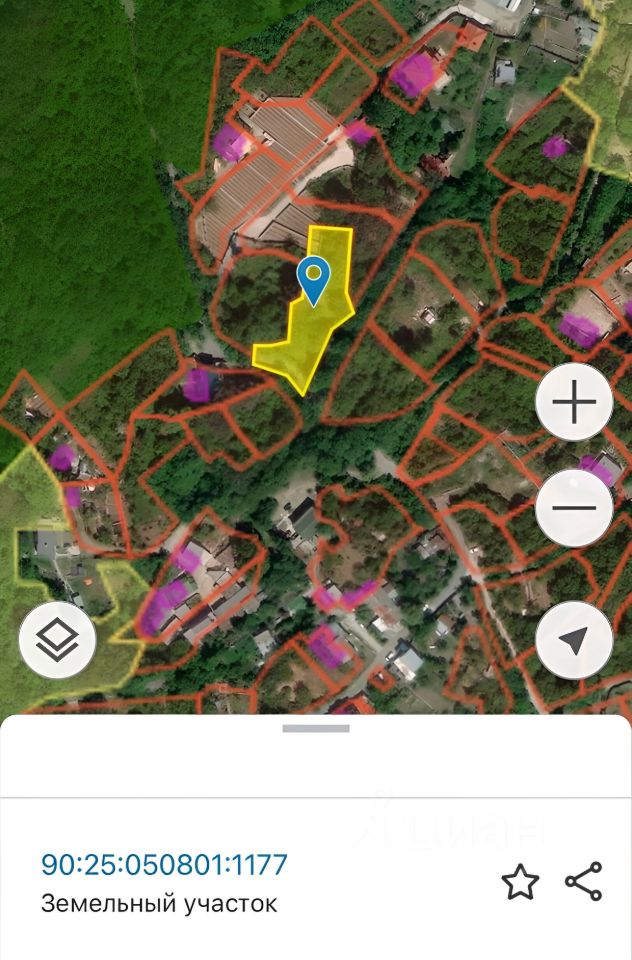Image resolution: width=632 pixels, height=960 pixels.
Task: Zoom out of the map
Action: click(574, 508)
